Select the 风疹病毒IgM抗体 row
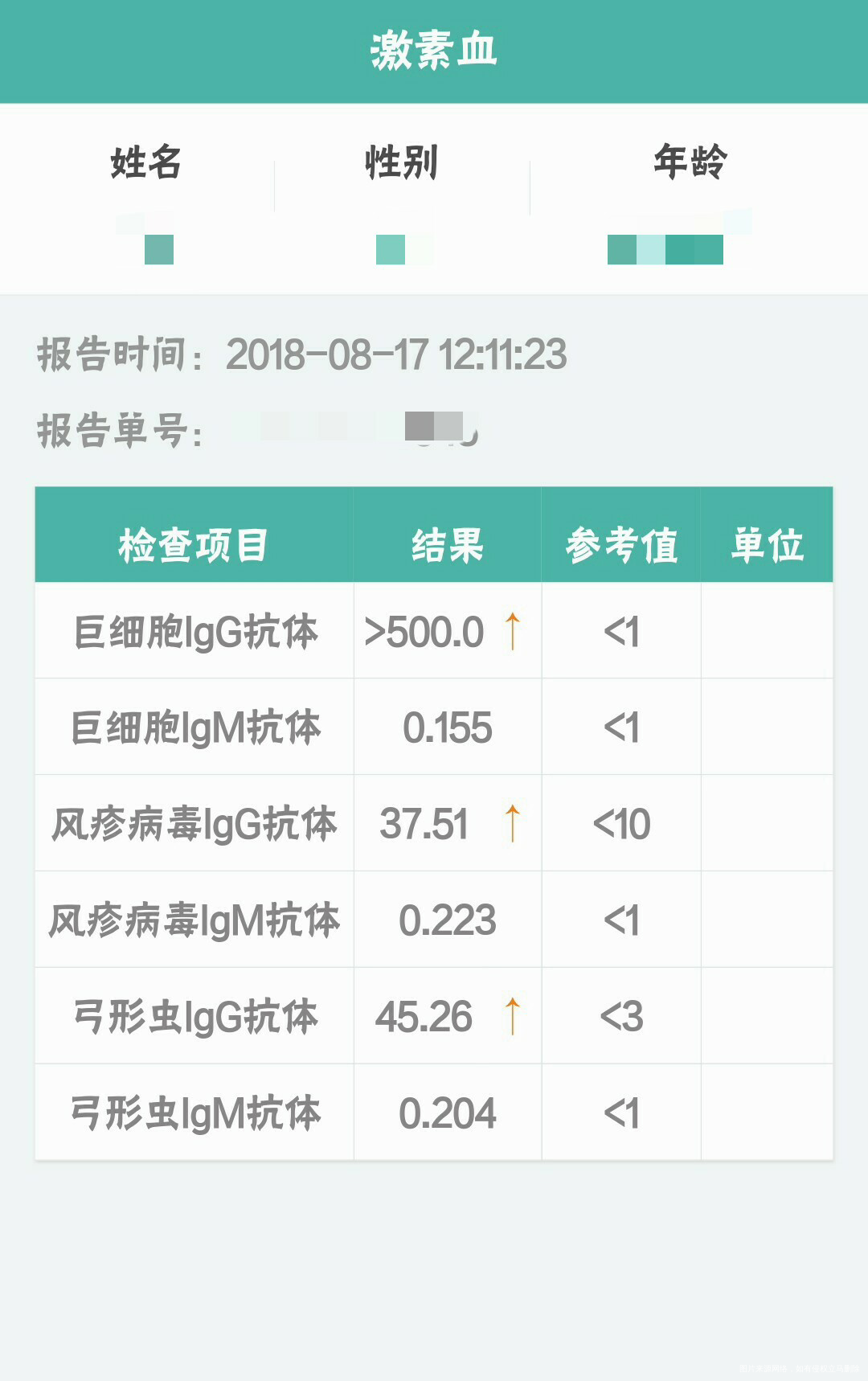868x1381 pixels. [193, 919]
